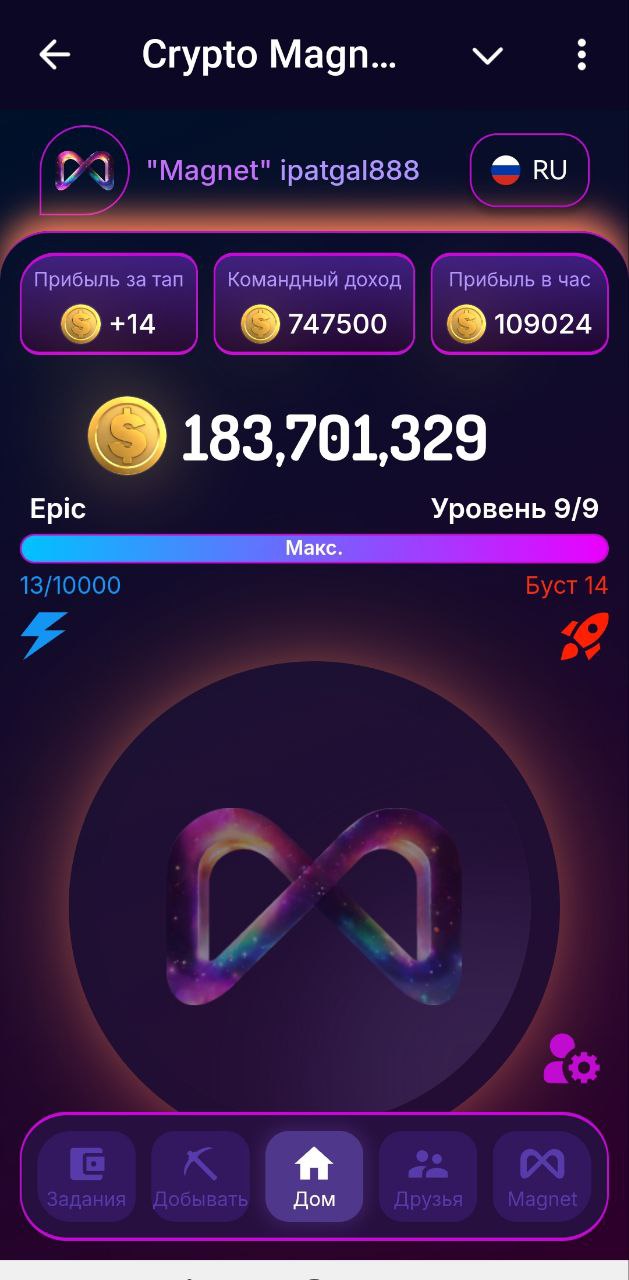Open the pink user settings icon
629x1280 pixels.
571,1060
